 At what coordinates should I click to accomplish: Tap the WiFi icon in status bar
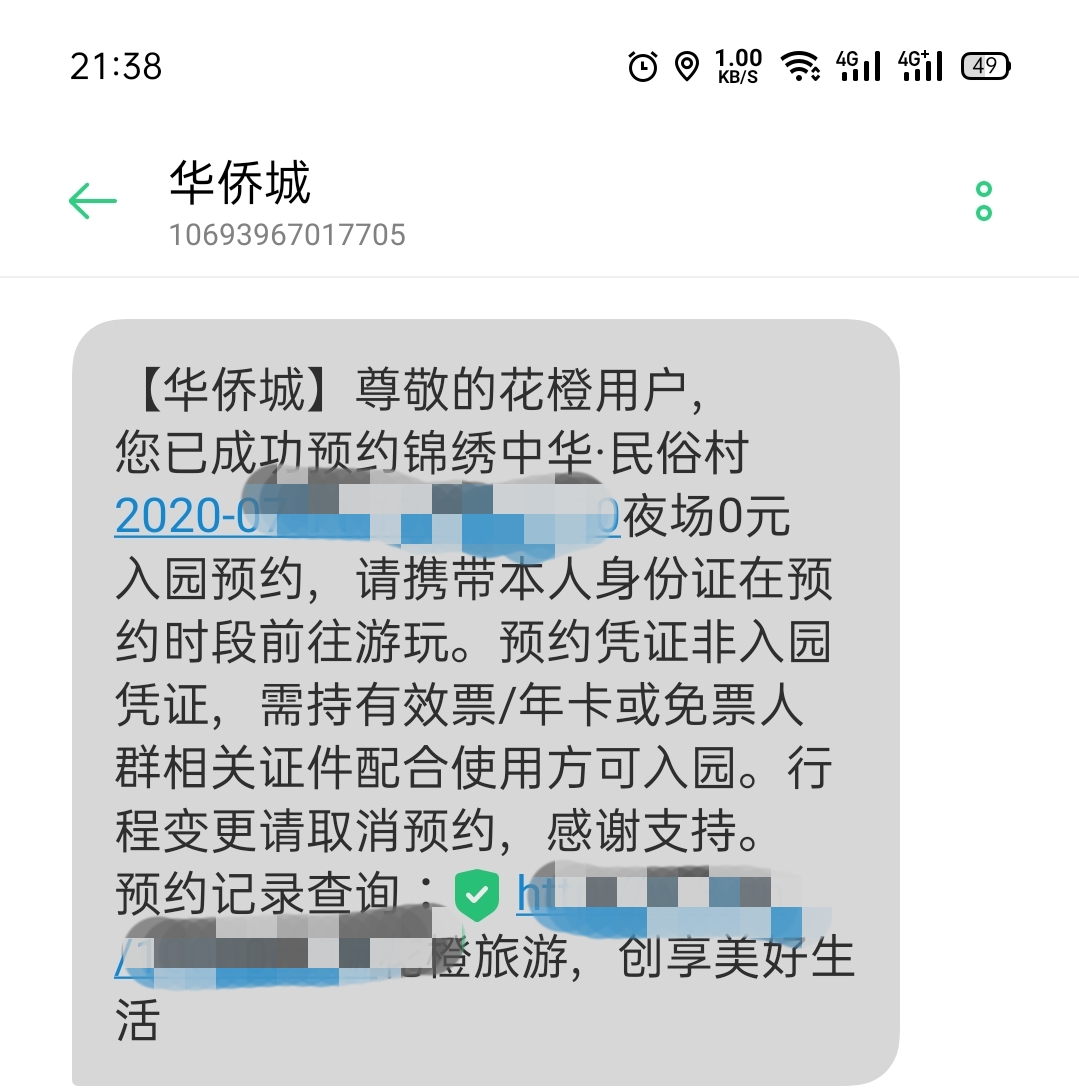[798, 65]
